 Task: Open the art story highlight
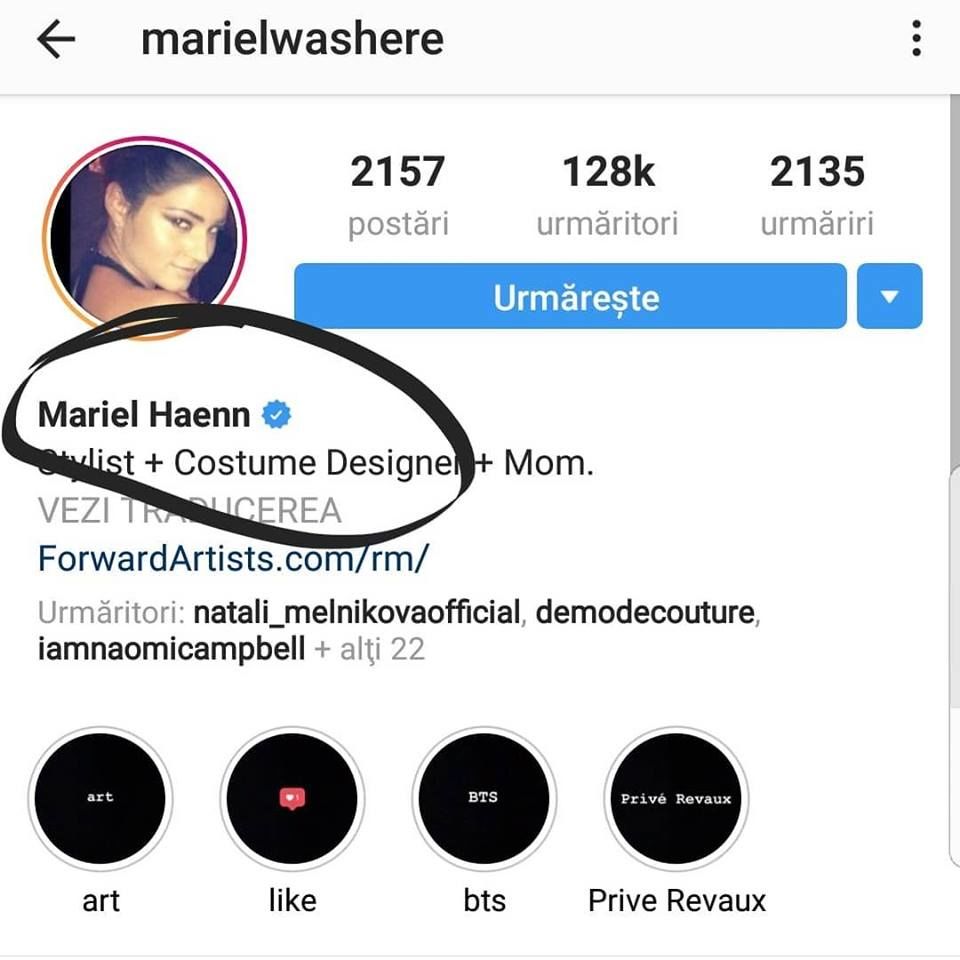pos(100,798)
